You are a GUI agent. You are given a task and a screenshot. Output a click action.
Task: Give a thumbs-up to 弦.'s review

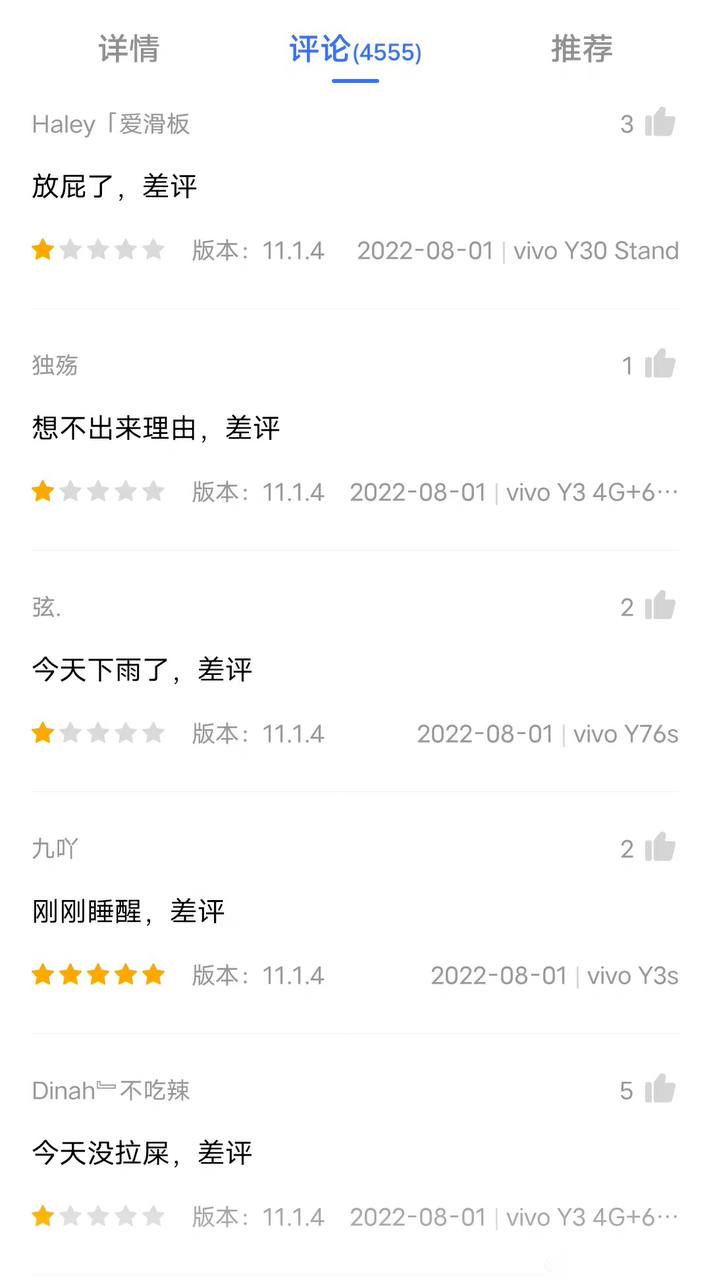[x=660, y=606]
